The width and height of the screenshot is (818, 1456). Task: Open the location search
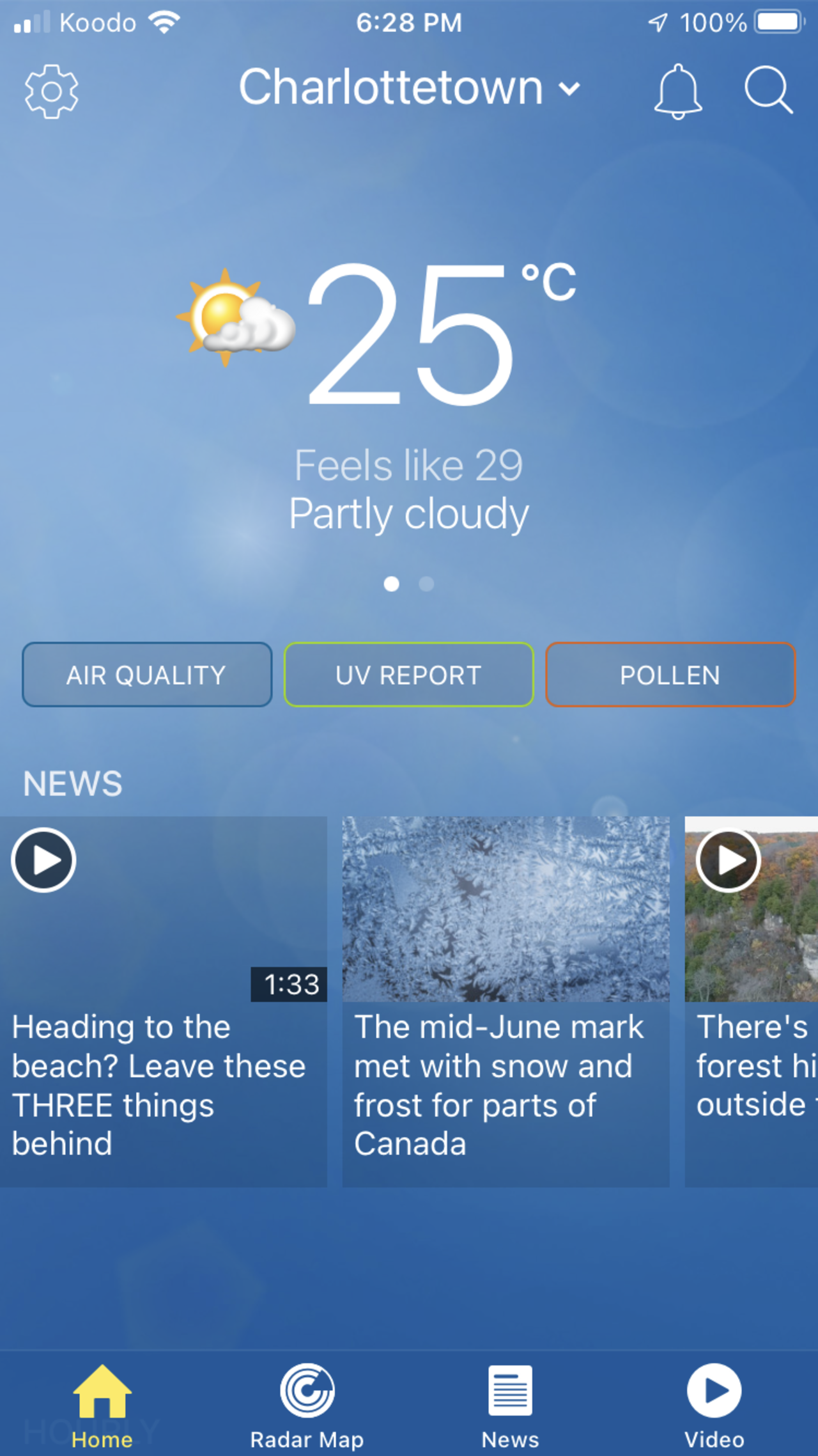click(x=769, y=90)
